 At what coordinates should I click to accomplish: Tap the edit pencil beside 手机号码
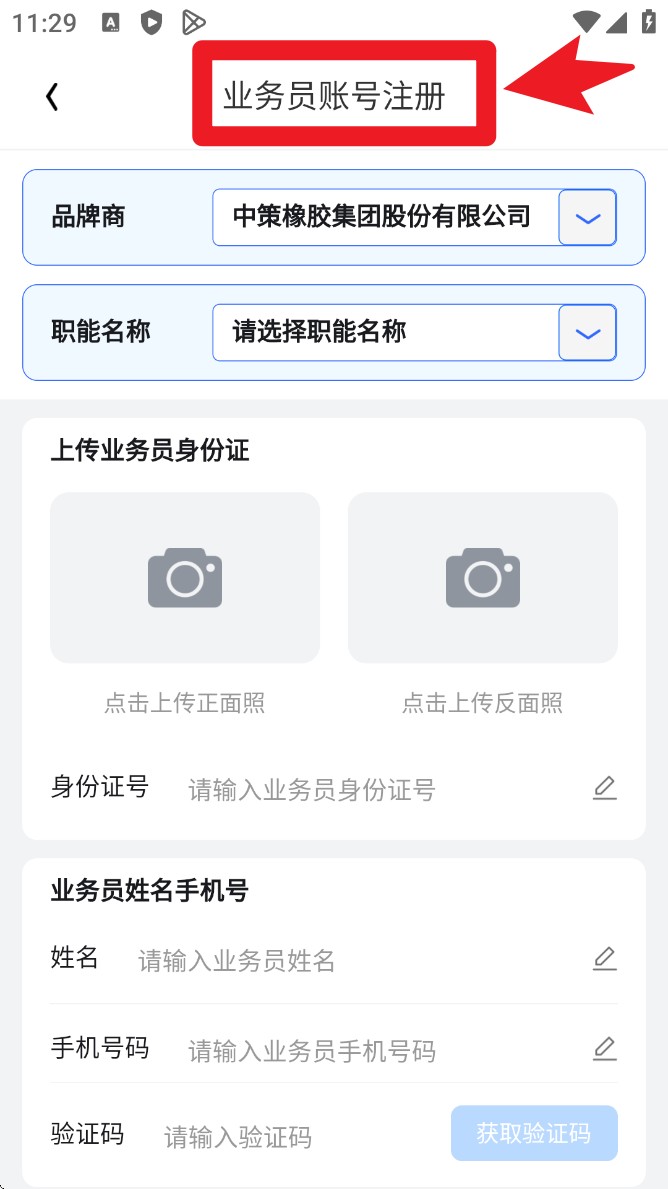coord(604,1049)
